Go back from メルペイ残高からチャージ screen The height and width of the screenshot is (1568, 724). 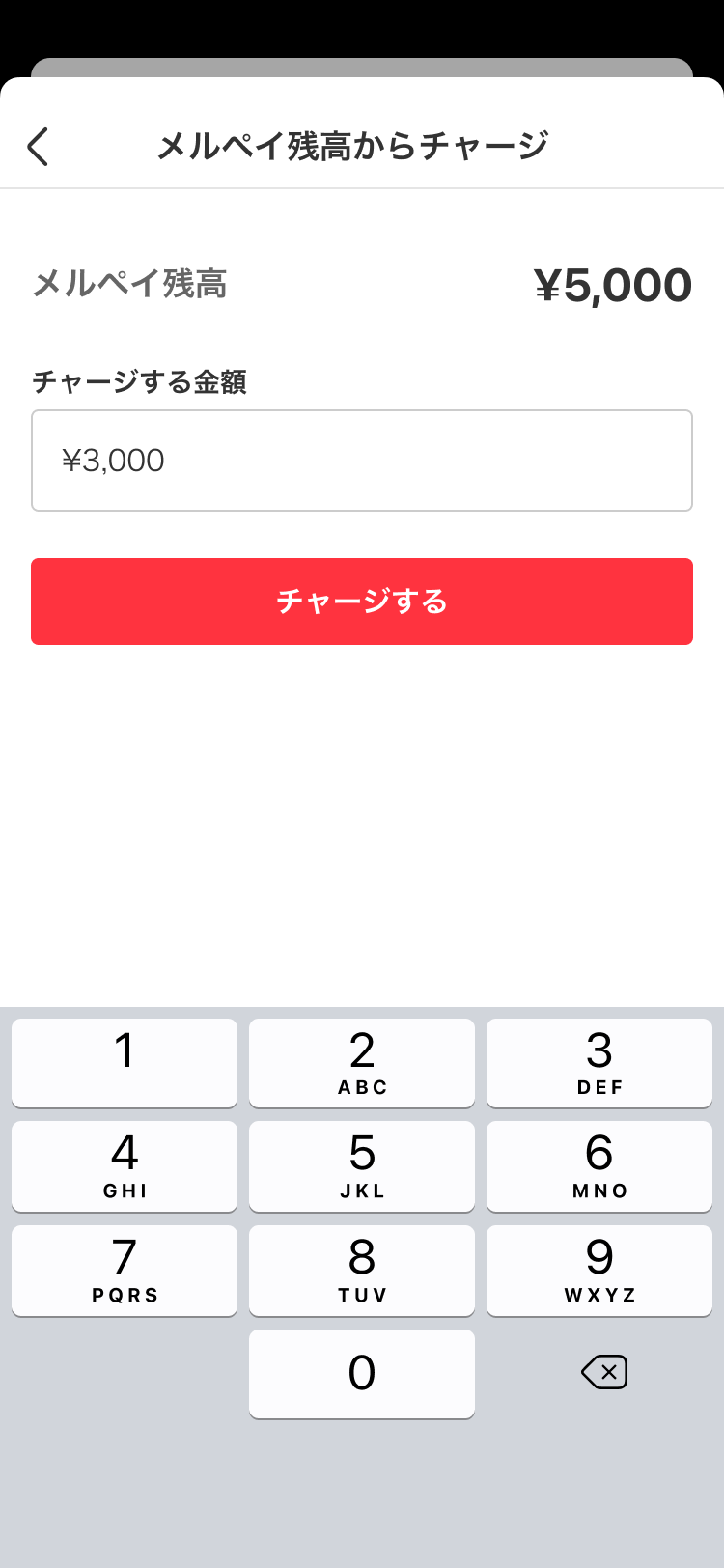[x=39, y=147]
